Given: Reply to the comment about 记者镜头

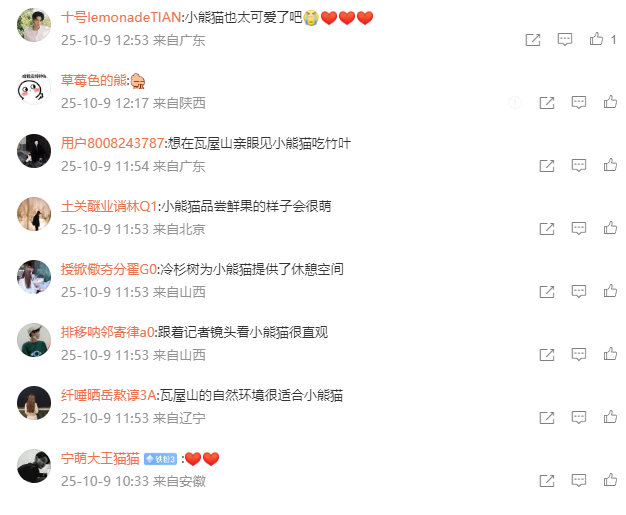Looking at the screenshot, I should point(578,354).
